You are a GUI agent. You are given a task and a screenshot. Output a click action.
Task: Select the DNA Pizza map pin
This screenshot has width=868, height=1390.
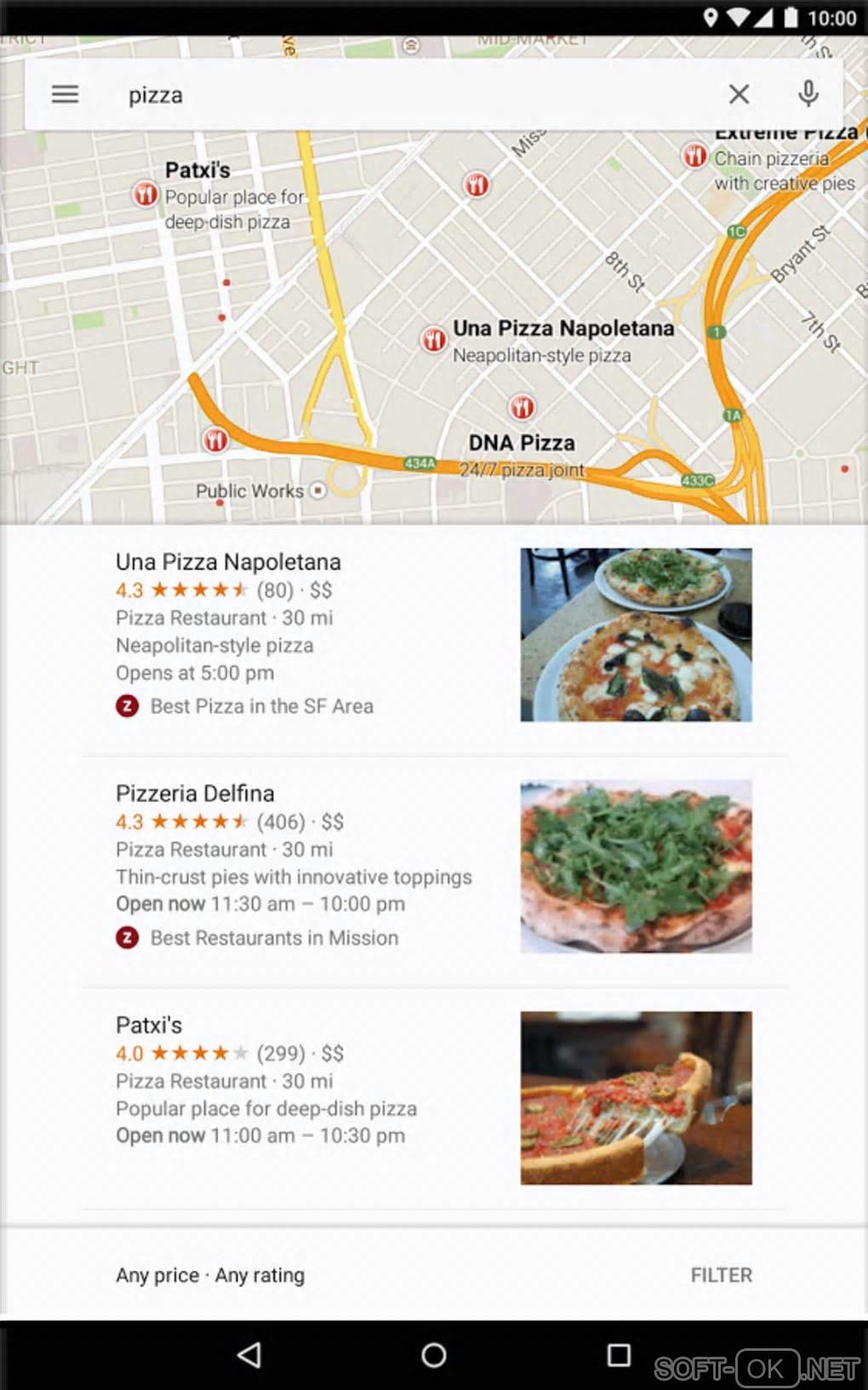522,408
